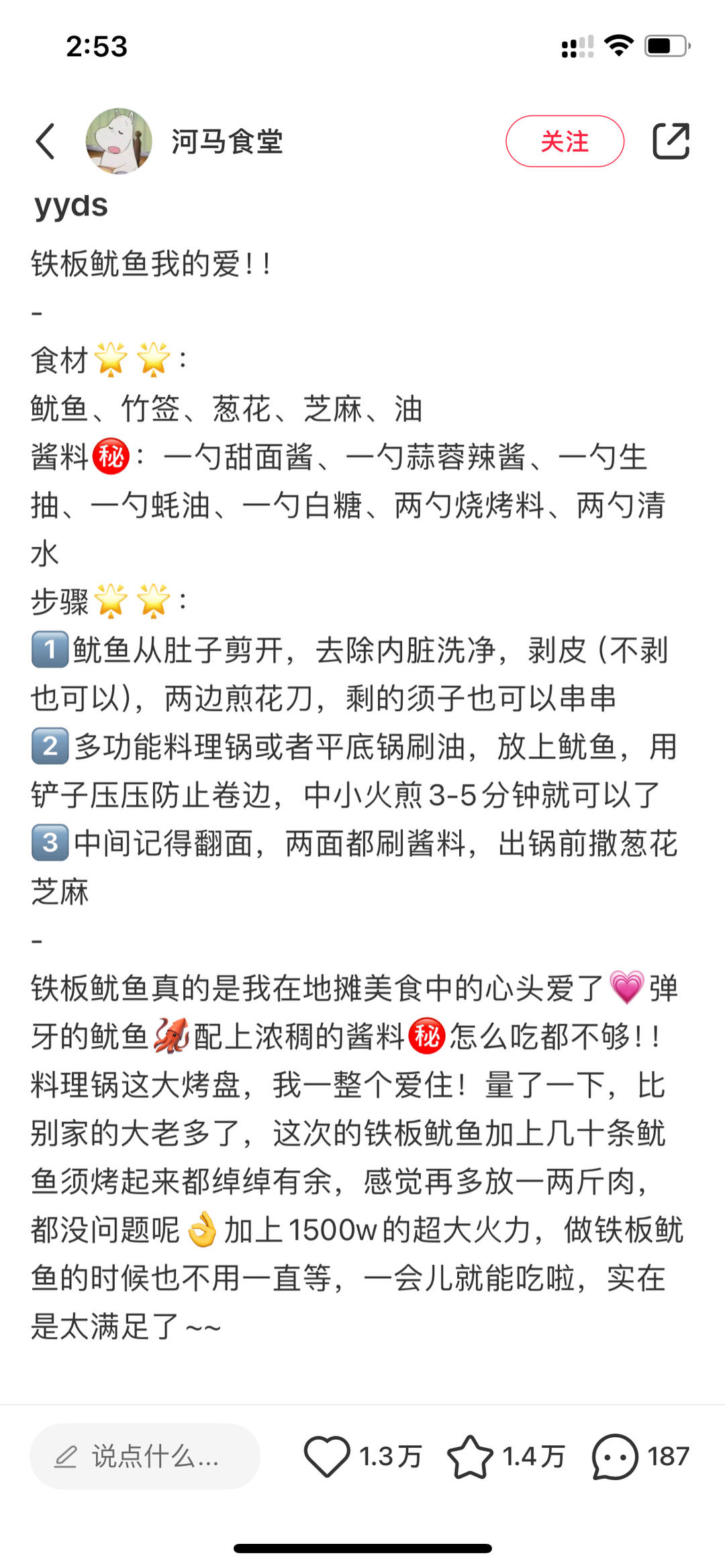The image size is (725, 1568).
Task: Open the author name 河马食堂
Action: click(227, 142)
